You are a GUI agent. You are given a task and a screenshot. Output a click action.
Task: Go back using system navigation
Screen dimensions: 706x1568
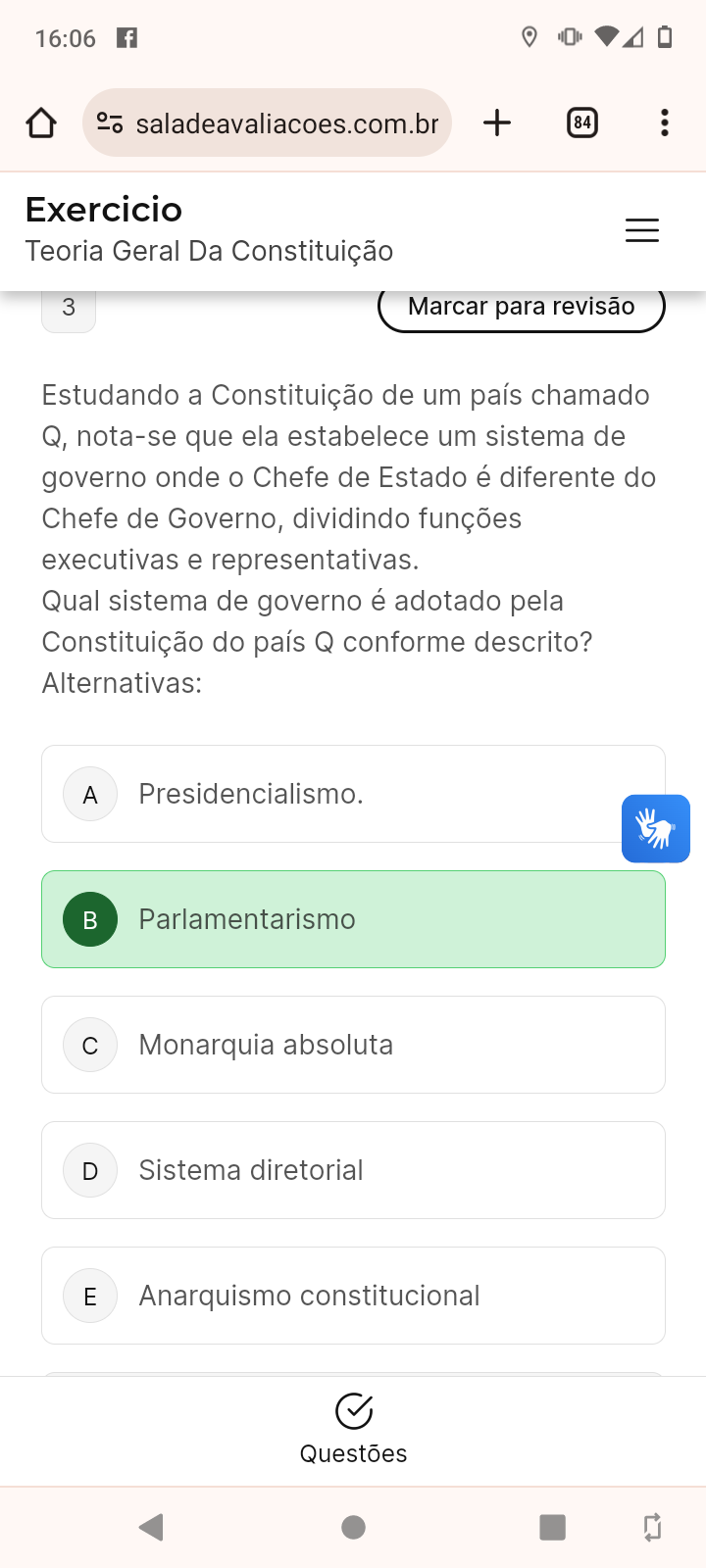pyautogui.click(x=151, y=1527)
